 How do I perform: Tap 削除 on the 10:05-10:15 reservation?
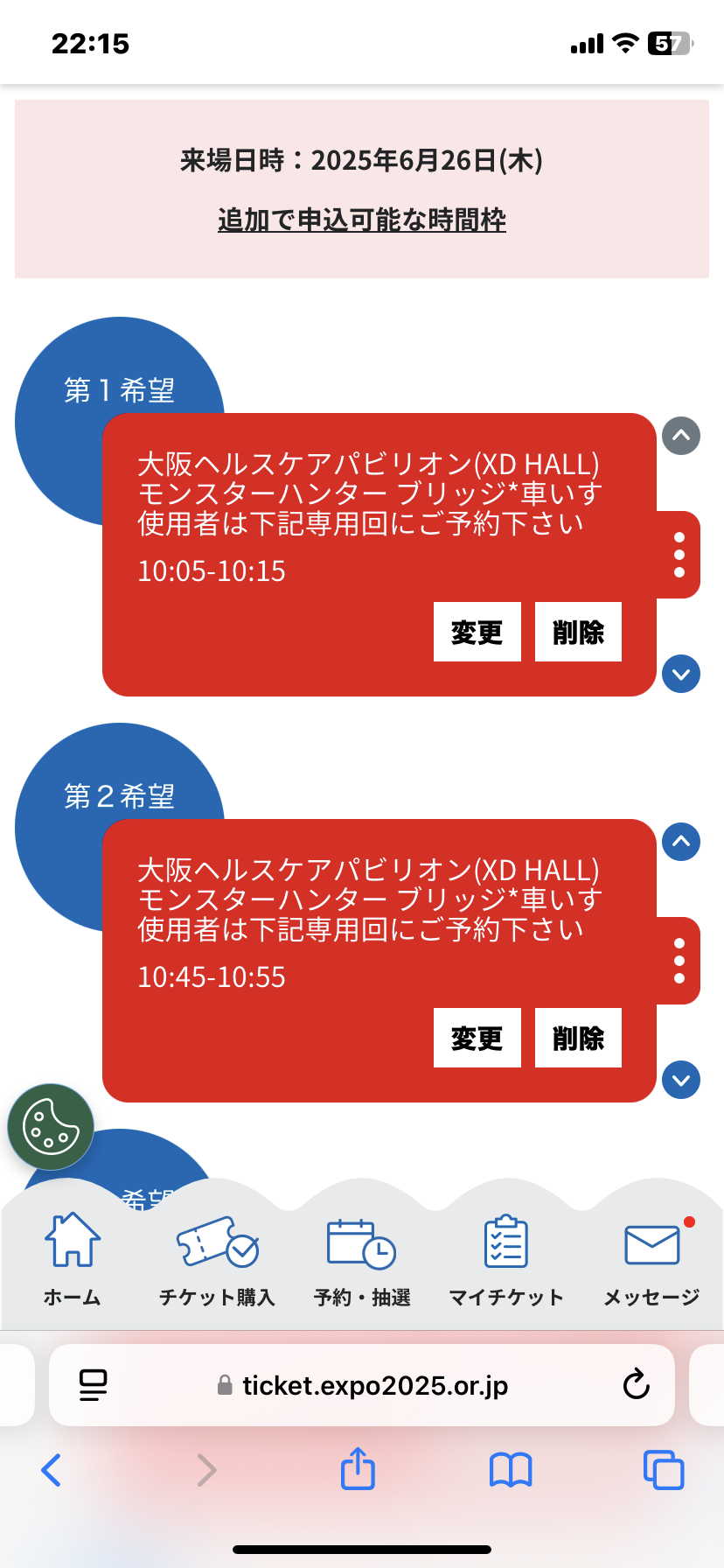pos(578,632)
